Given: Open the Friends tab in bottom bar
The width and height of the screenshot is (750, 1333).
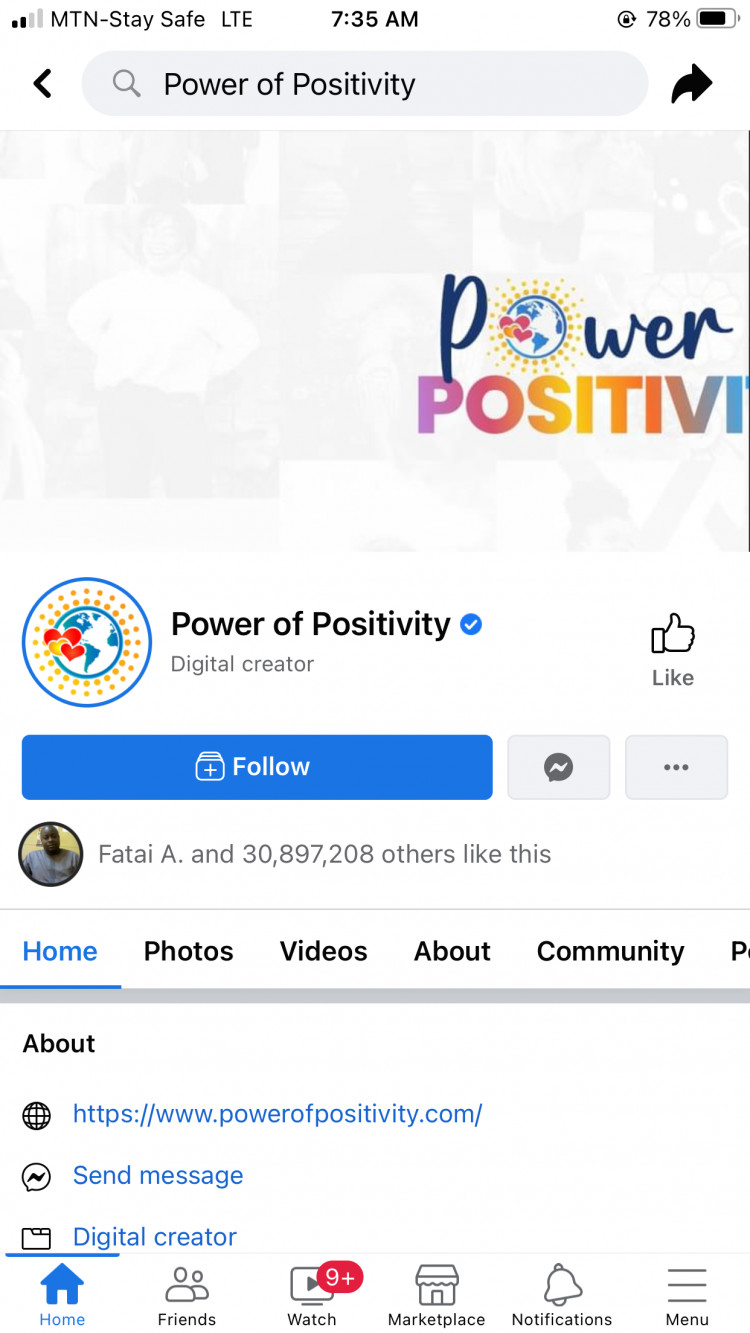Looking at the screenshot, I should tap(187, 1295).
